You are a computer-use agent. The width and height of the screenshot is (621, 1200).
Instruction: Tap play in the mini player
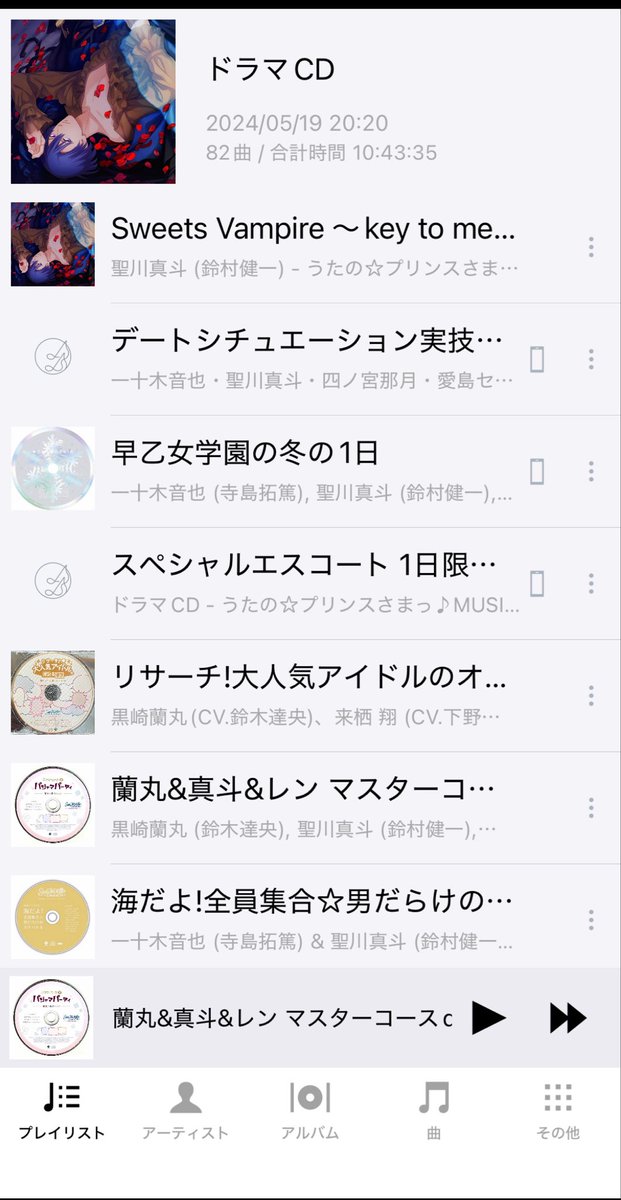click(488, 1018)
